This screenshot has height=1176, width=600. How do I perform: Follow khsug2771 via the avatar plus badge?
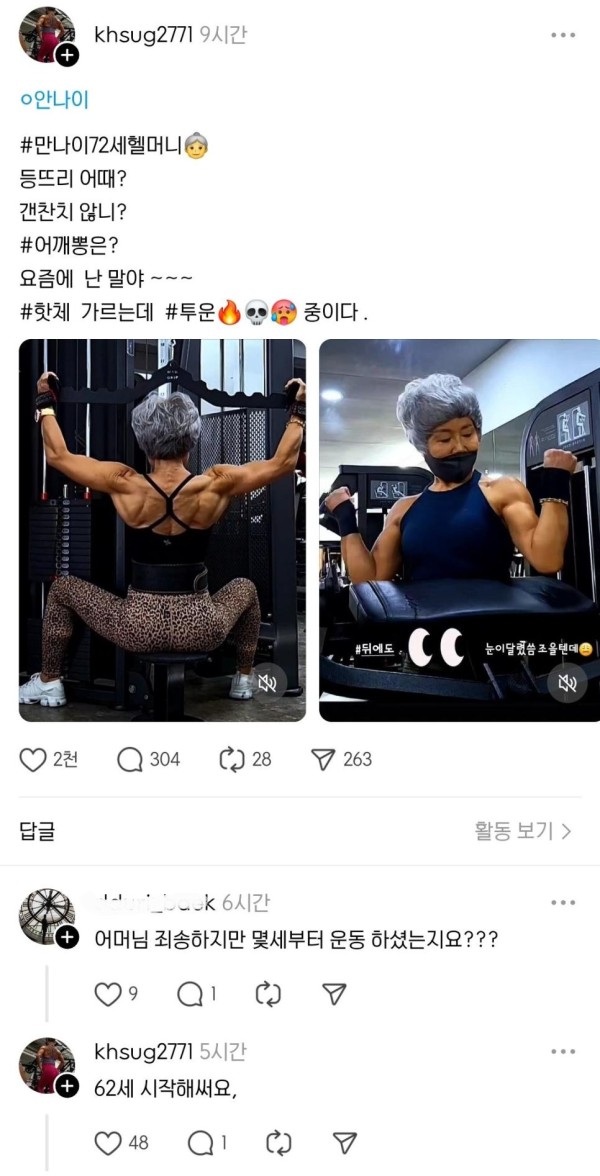tap(67, 56)
